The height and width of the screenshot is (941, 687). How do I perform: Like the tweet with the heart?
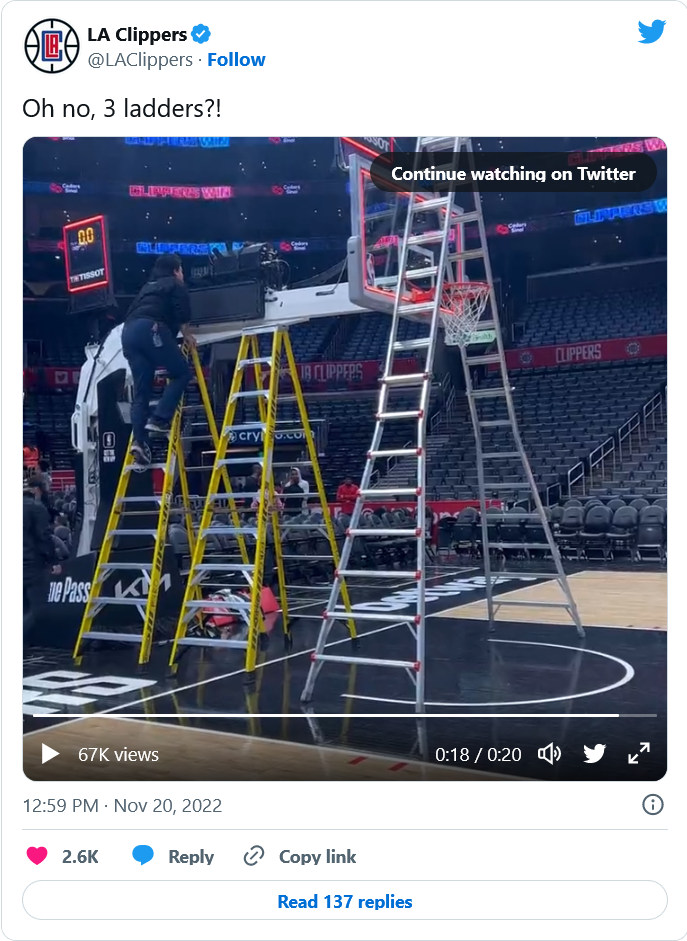(37, 856)
